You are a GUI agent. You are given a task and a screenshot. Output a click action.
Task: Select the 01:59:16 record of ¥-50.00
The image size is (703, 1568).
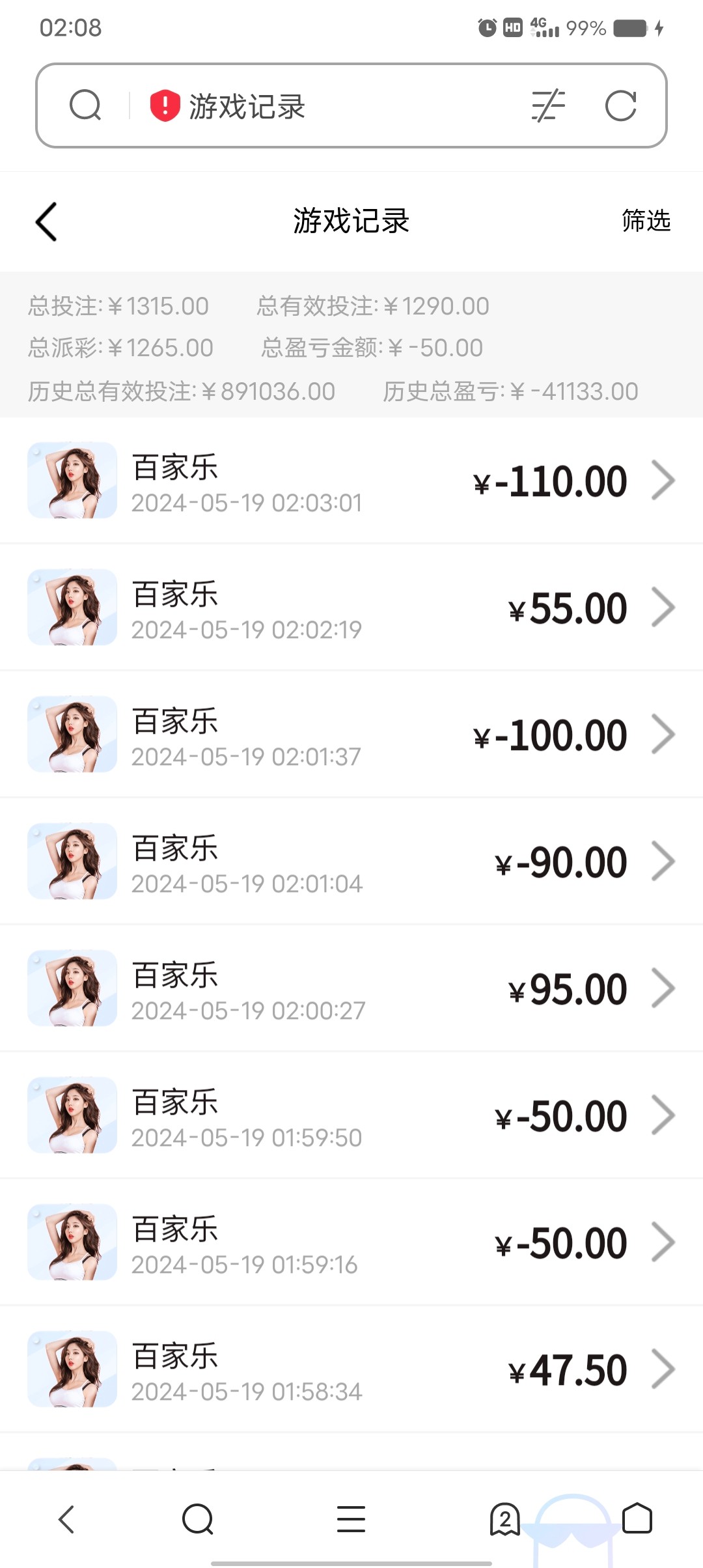351,1242
